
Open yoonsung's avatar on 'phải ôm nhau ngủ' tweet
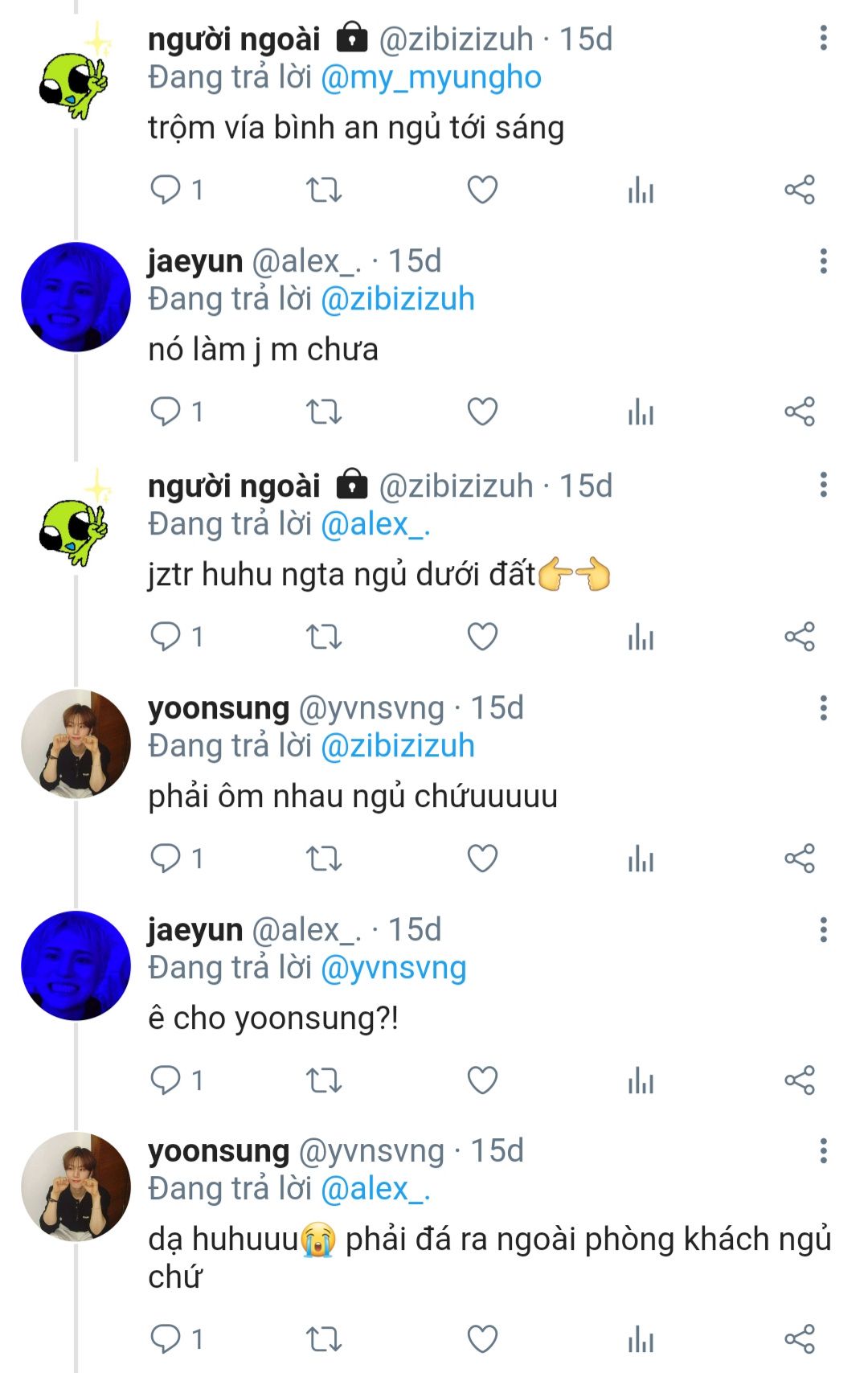point(76,744)
